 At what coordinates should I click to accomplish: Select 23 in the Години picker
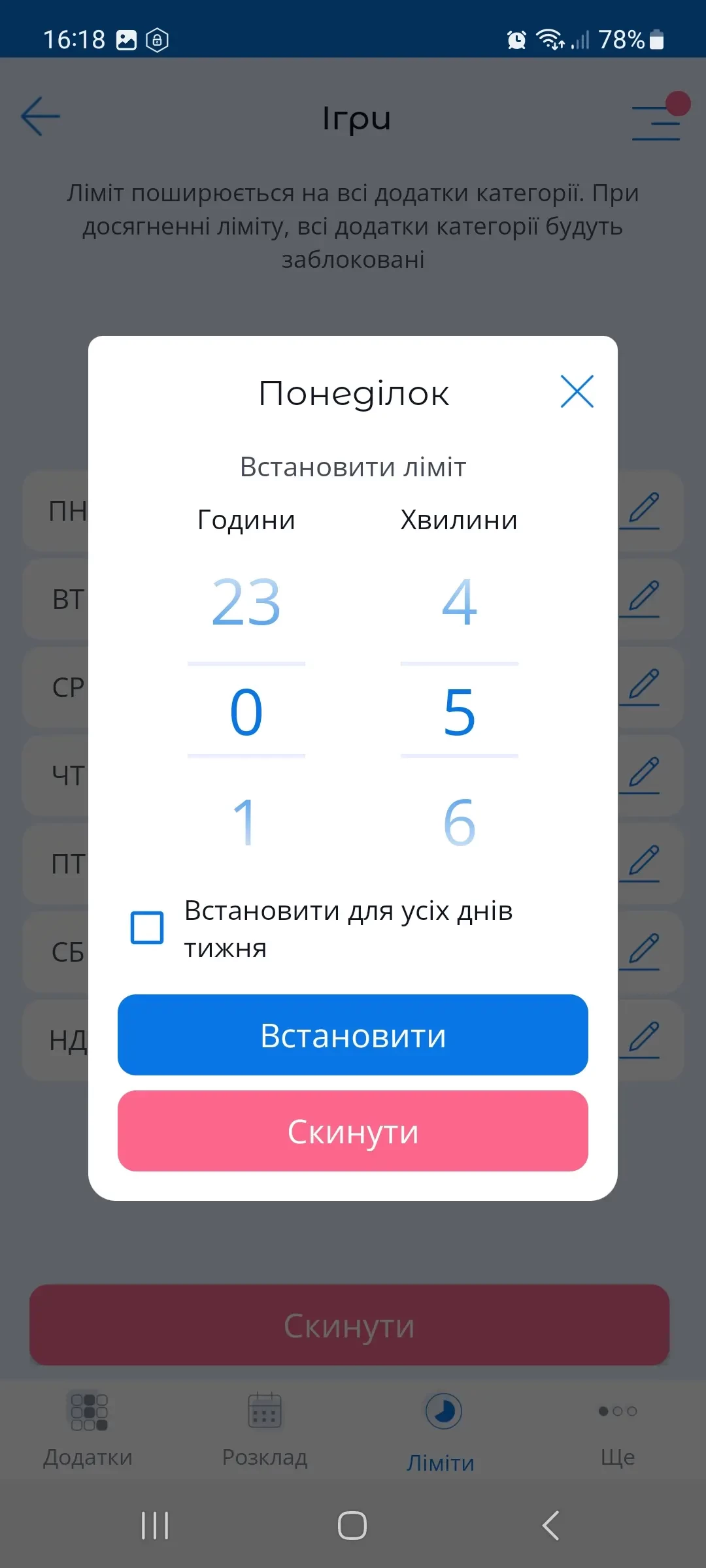(246, 602)
